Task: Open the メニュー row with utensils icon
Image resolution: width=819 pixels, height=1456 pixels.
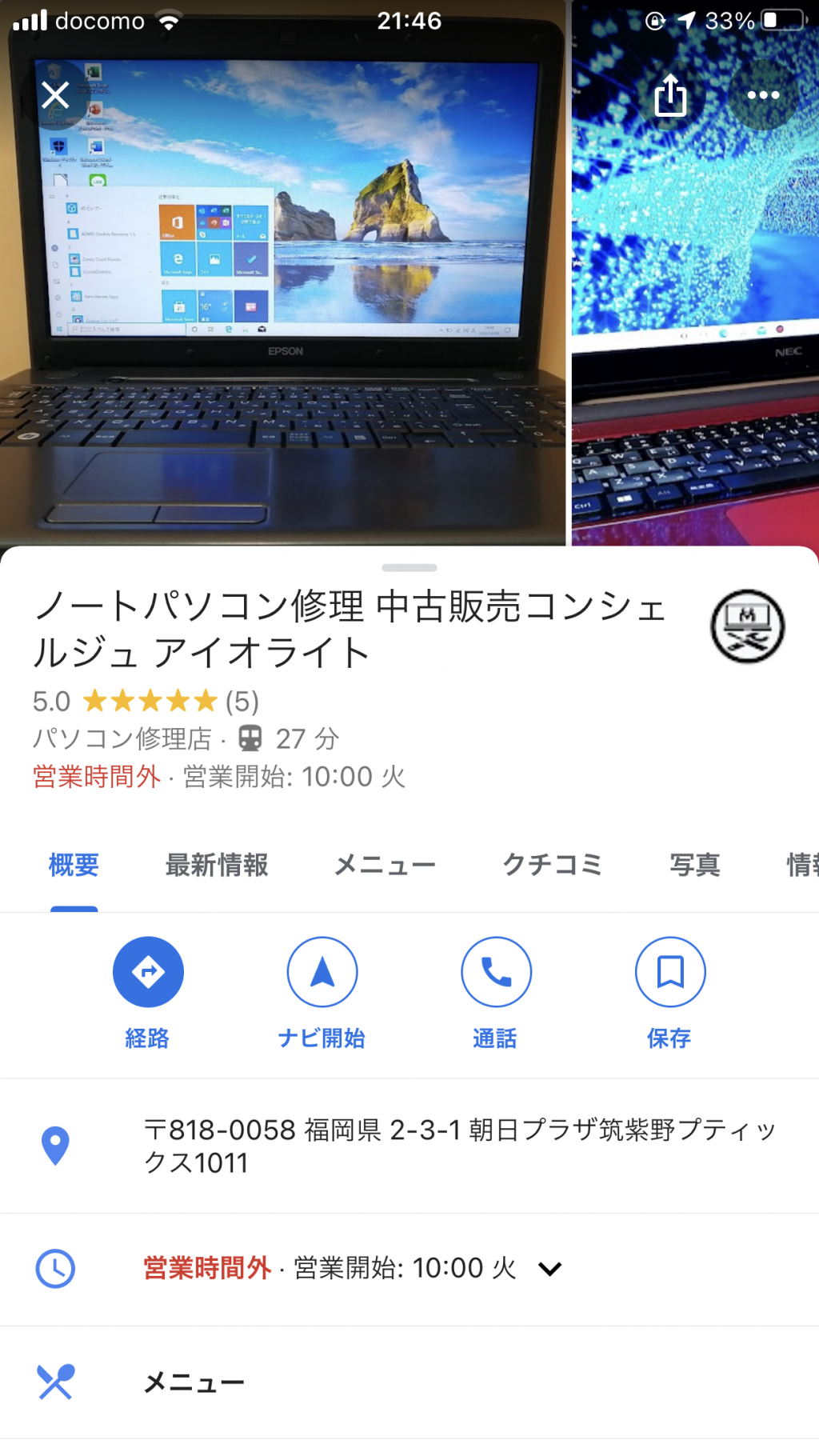Action: pyautogui.click(x=409, y=1382)
